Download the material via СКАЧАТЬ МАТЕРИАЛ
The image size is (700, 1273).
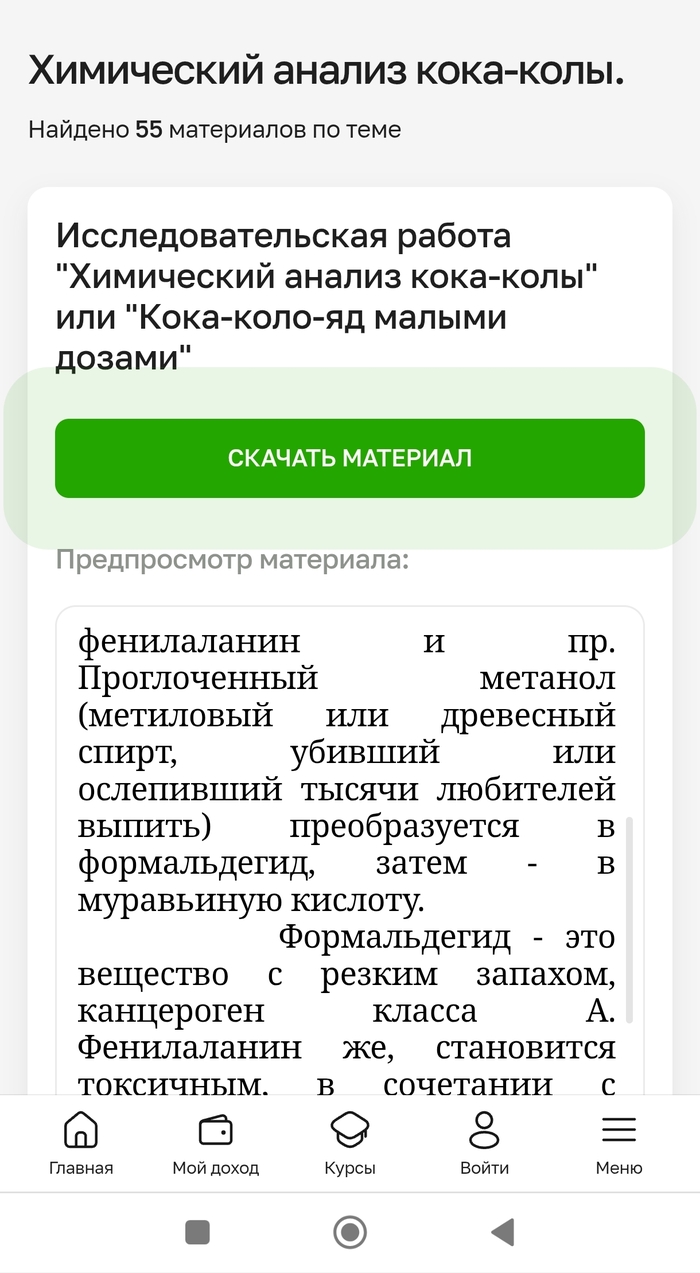tap(349, 458)
